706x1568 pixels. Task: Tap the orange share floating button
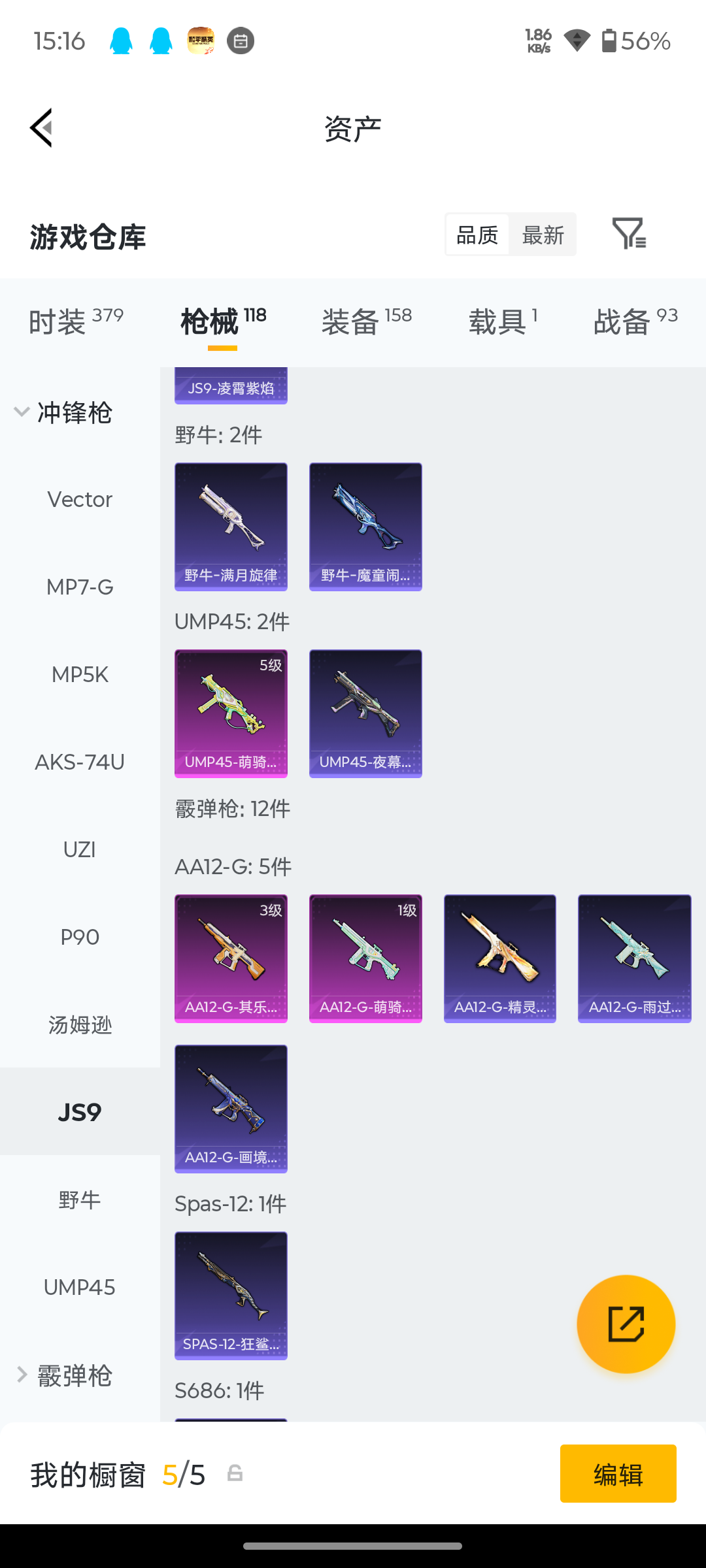(x=626, y=1324)
